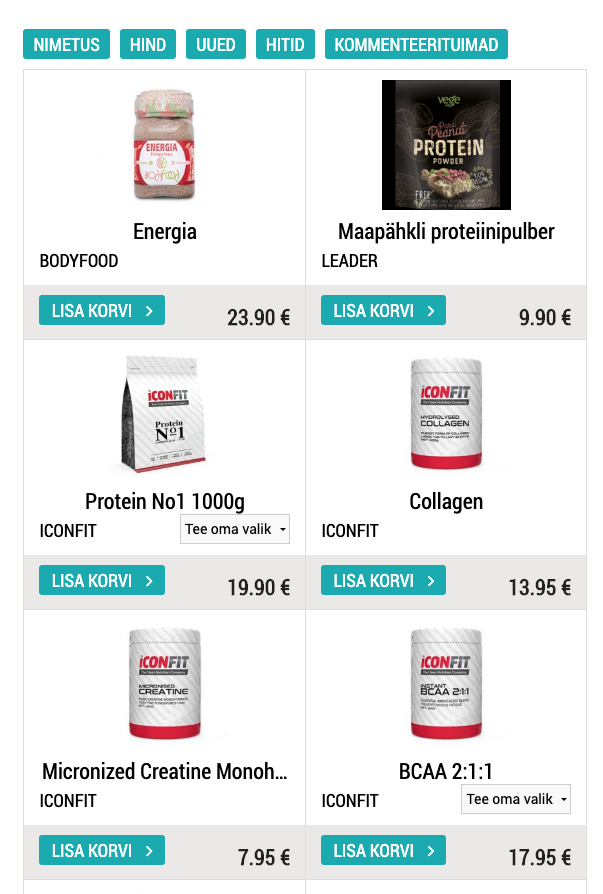Sort by Uued
603x894 pixels.
tap(216, 45)
